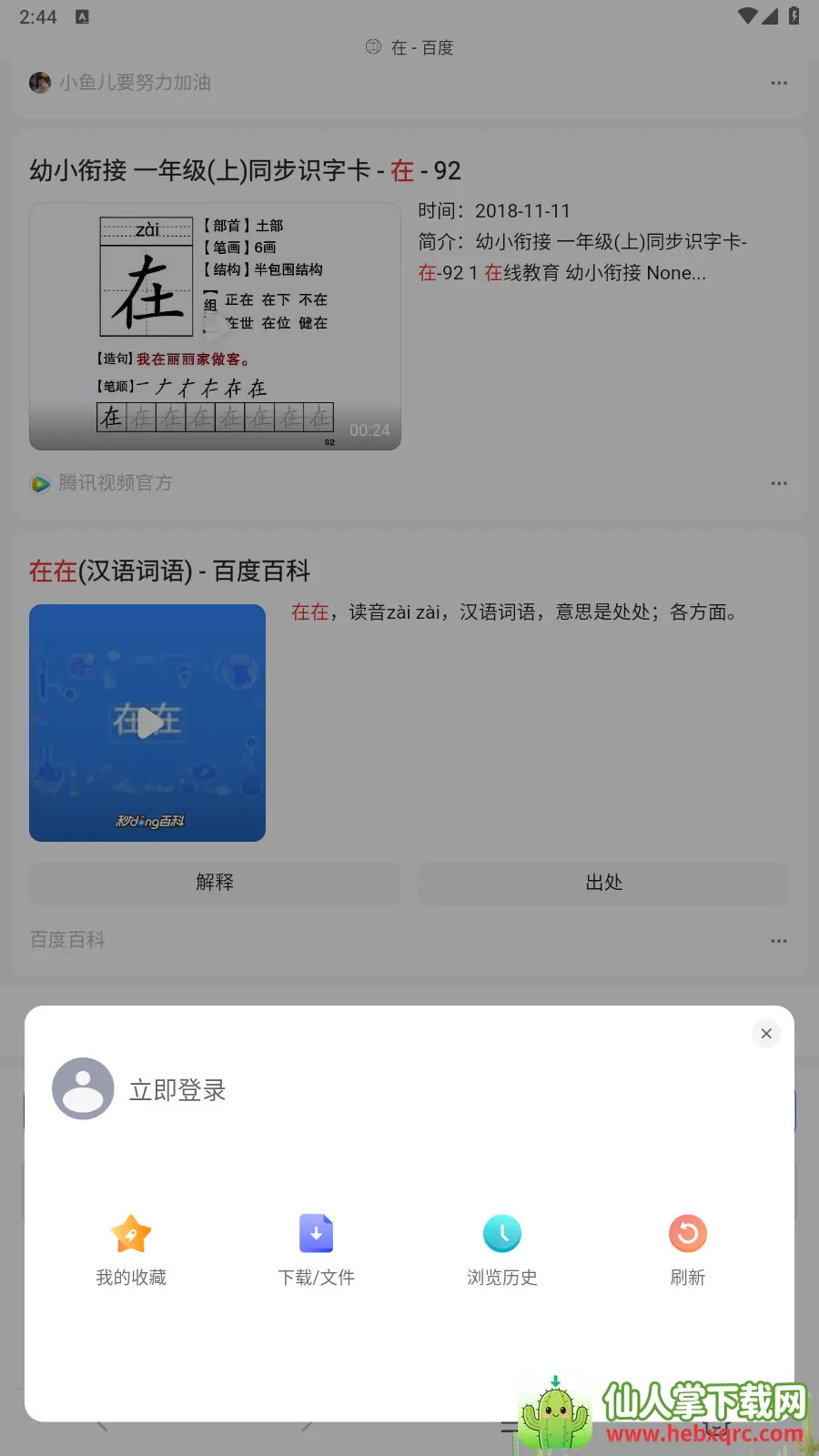Screen dimensions: 819x1456
Task: Open the 幼小衔接 识字卡 video thumbnail
Action: point(215,326)
